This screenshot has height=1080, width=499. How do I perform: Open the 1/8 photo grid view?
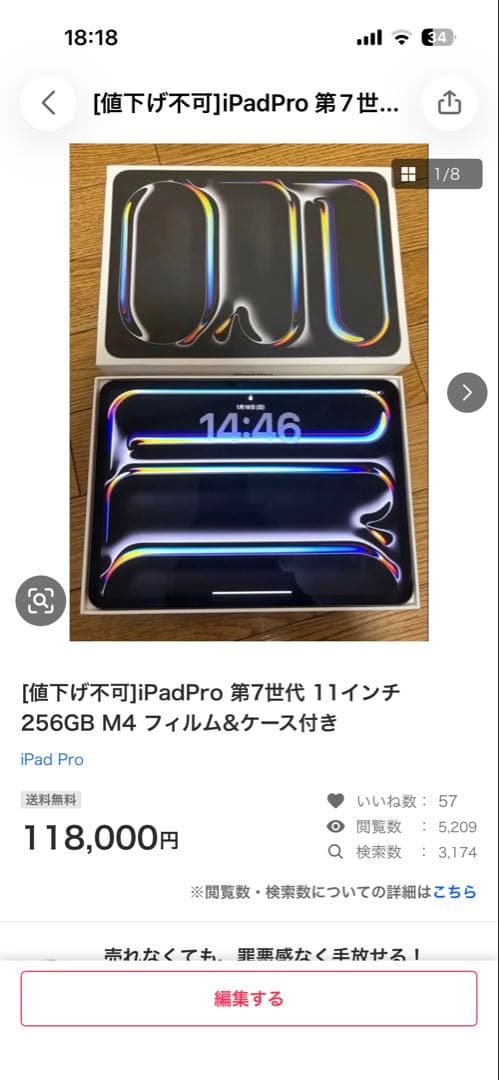click(x=437, y=174)
